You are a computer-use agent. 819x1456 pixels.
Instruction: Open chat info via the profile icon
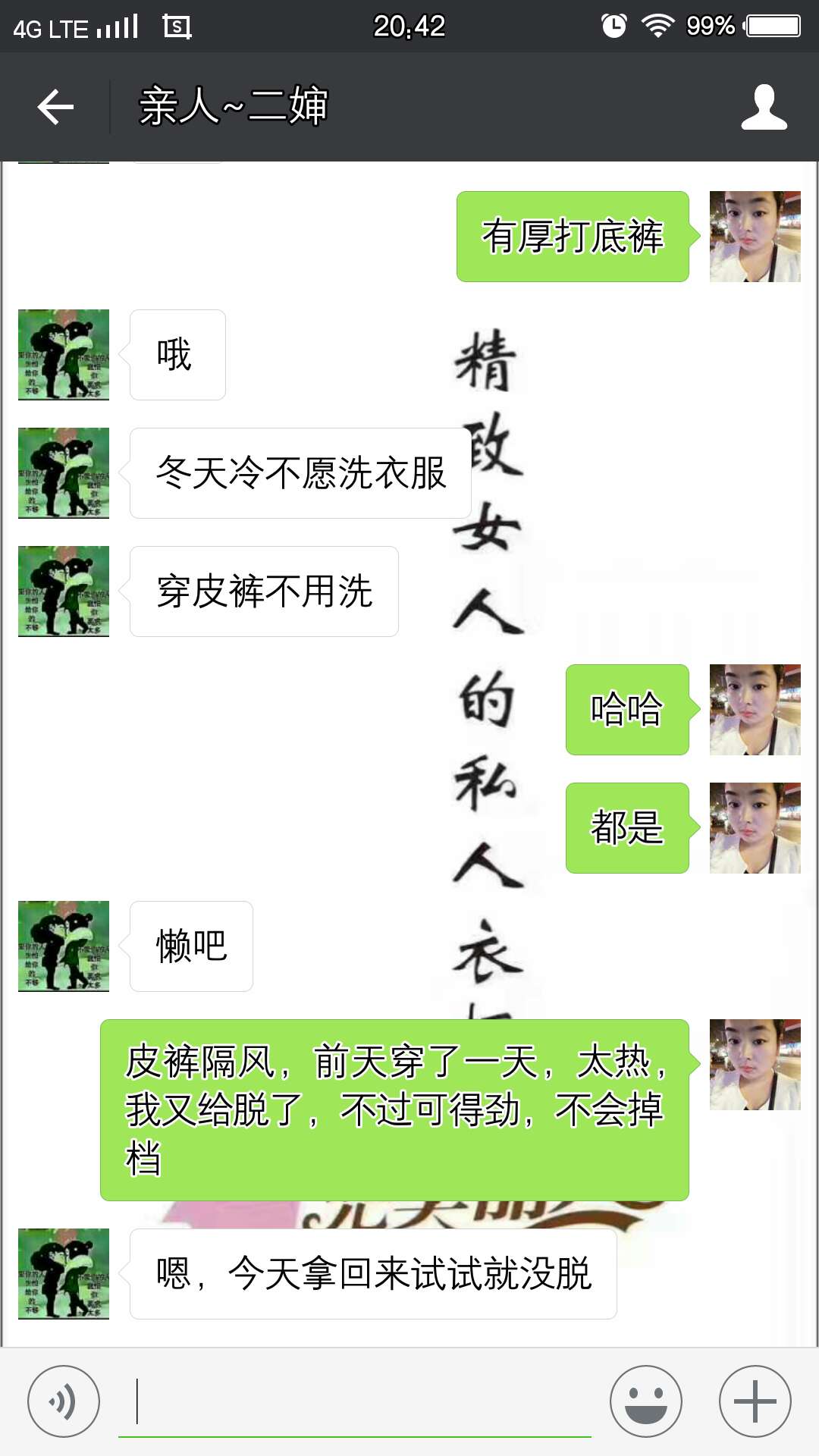click(x=764, y=107)
